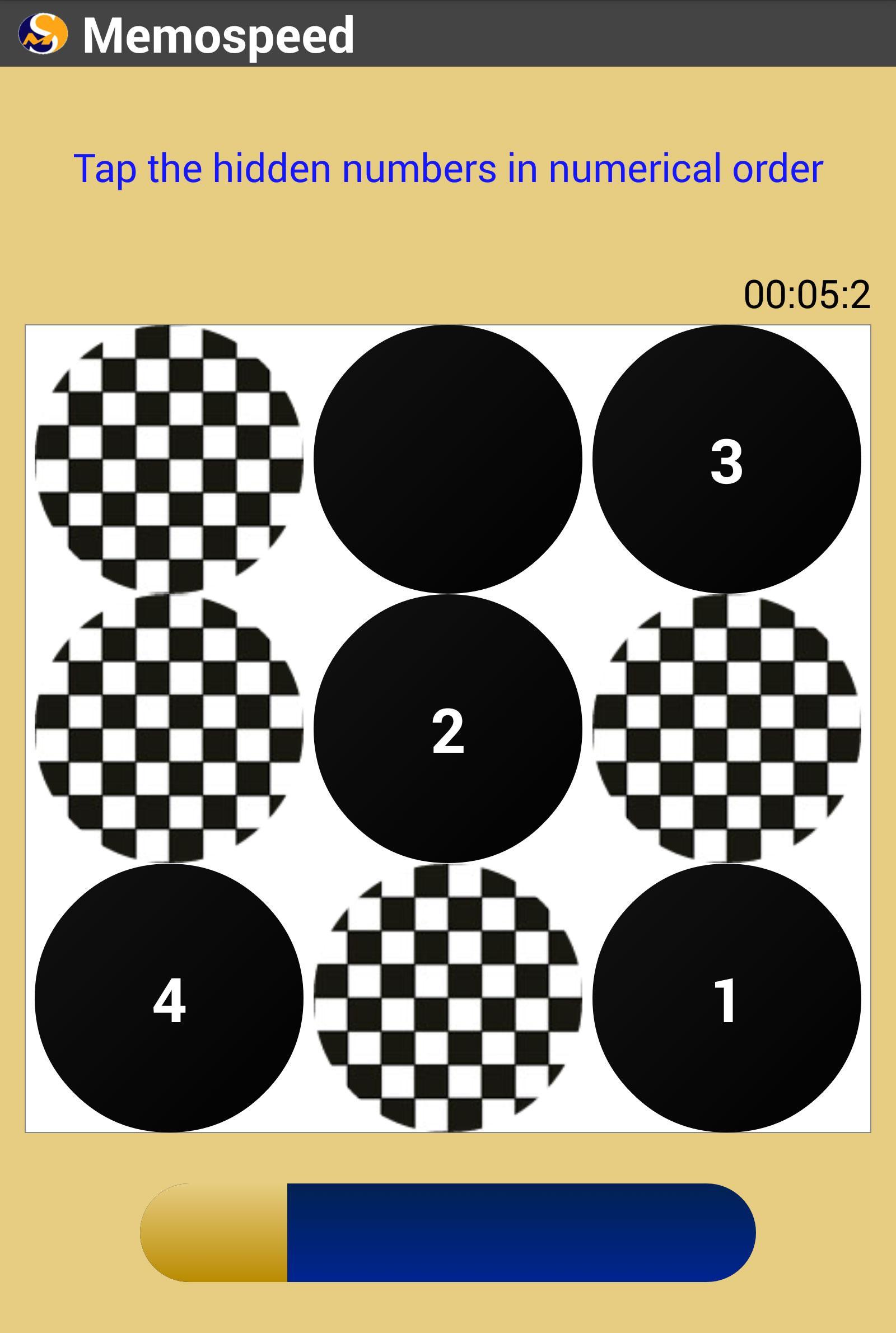Tap the blank black circle without a number
The height and width of the screenshot is (1333, 896).
pos(447,460)
